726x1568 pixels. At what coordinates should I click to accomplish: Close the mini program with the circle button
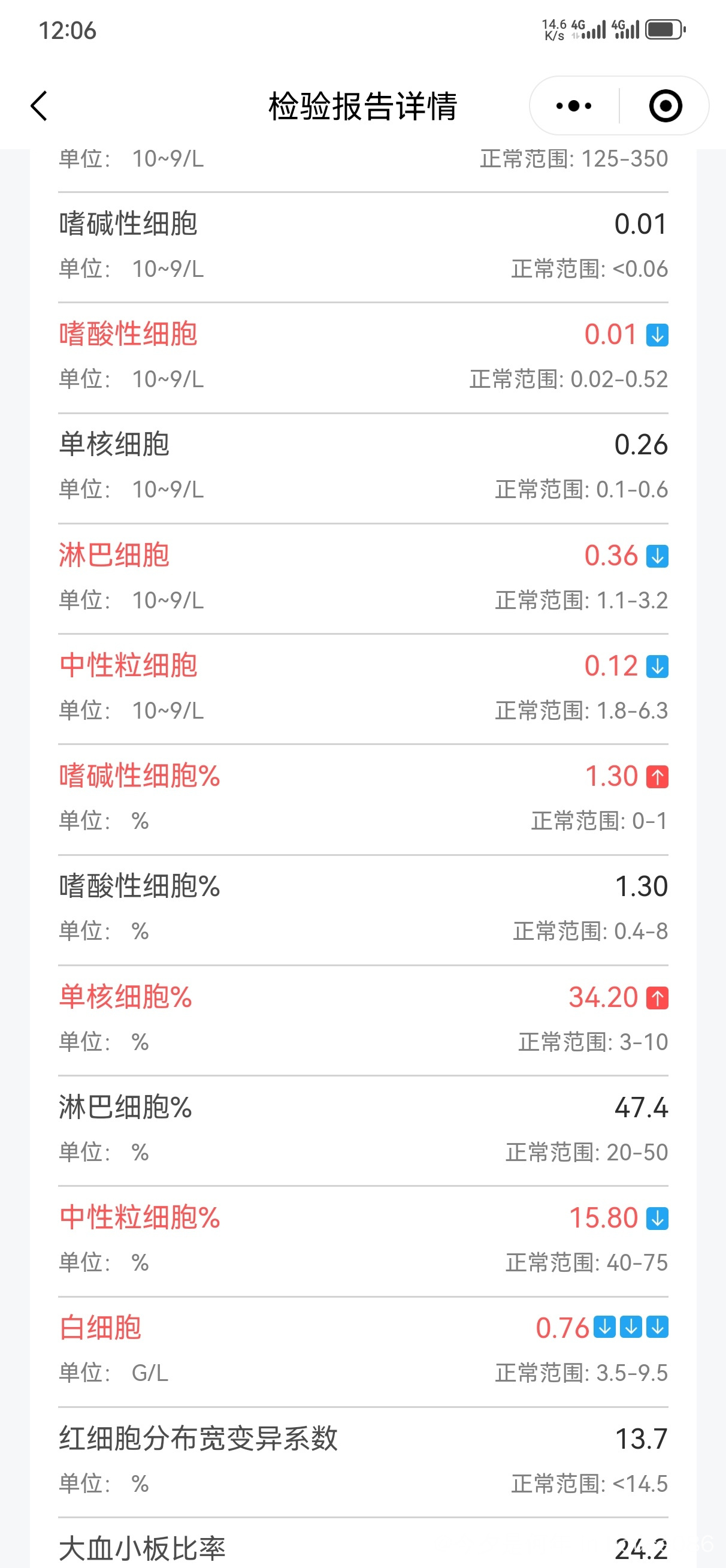tap(665, 106)
